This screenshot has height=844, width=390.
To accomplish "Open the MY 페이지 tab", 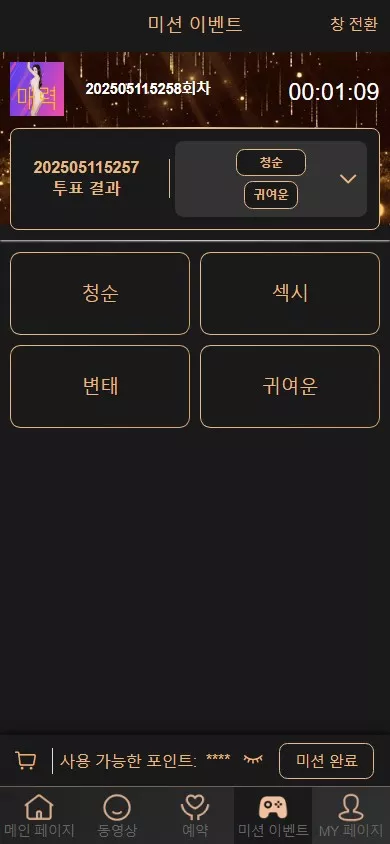I will point(351,815).
